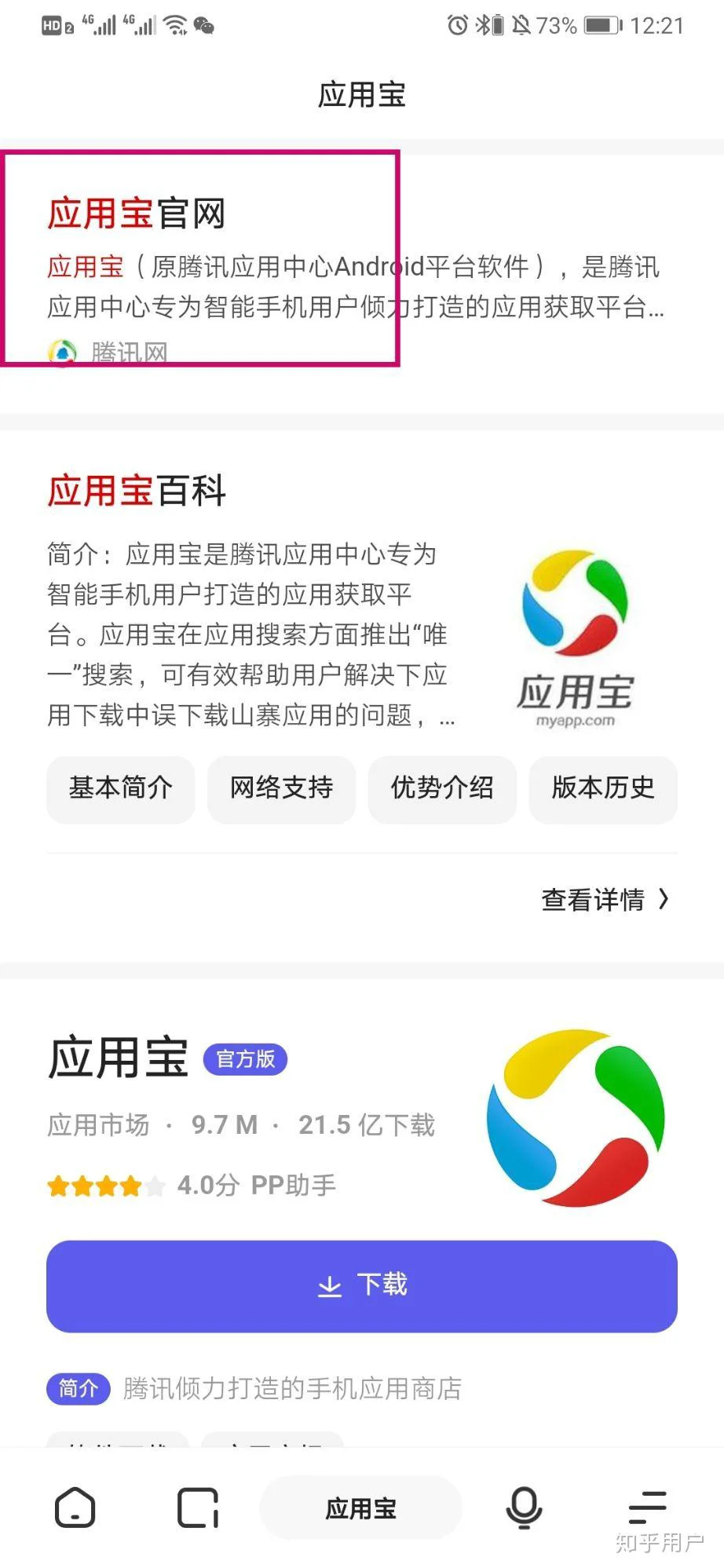
Task: Start voice search with microphone
Action: 524,1508
